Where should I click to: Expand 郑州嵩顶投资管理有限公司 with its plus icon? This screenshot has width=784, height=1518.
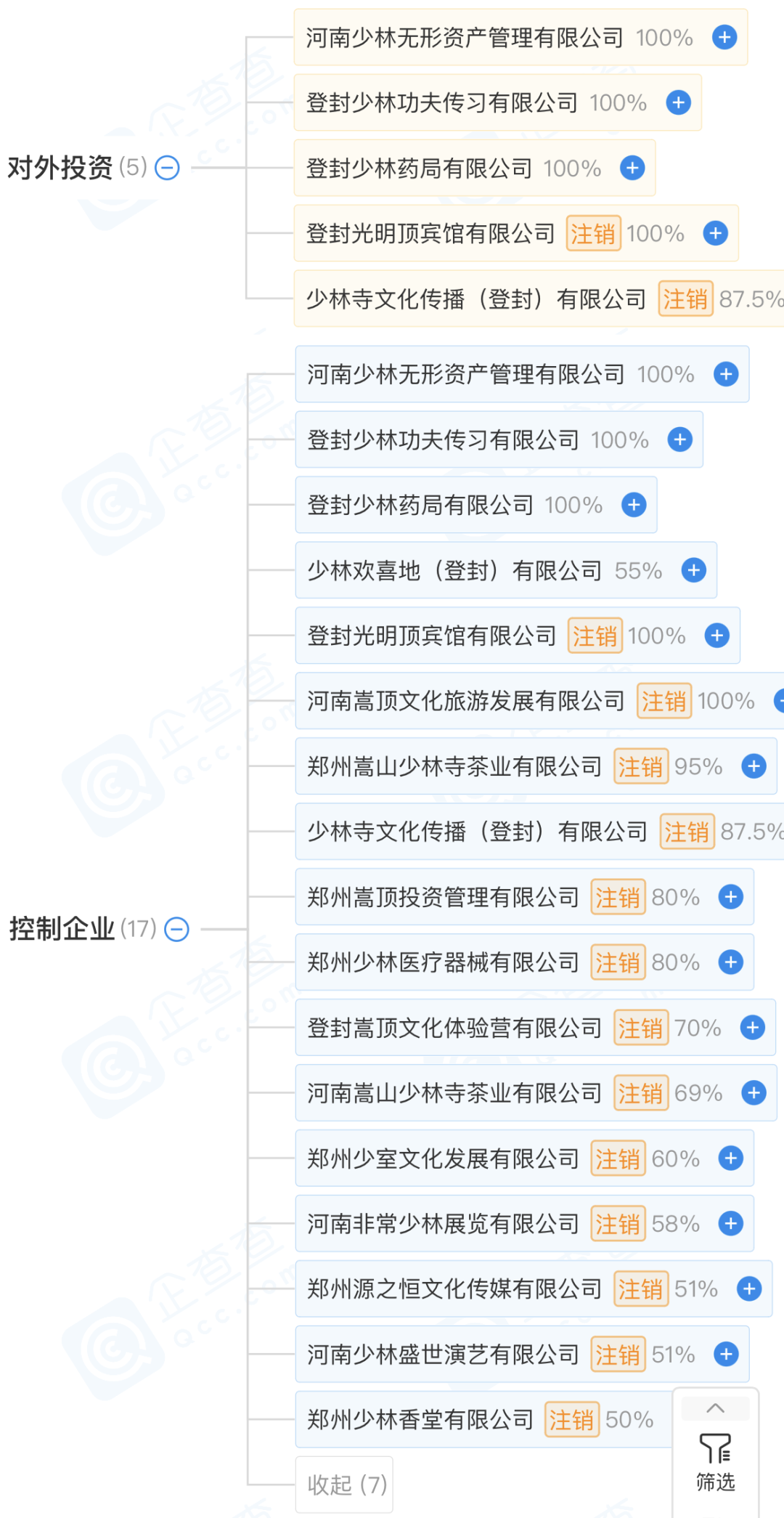(x=731, y=897)
